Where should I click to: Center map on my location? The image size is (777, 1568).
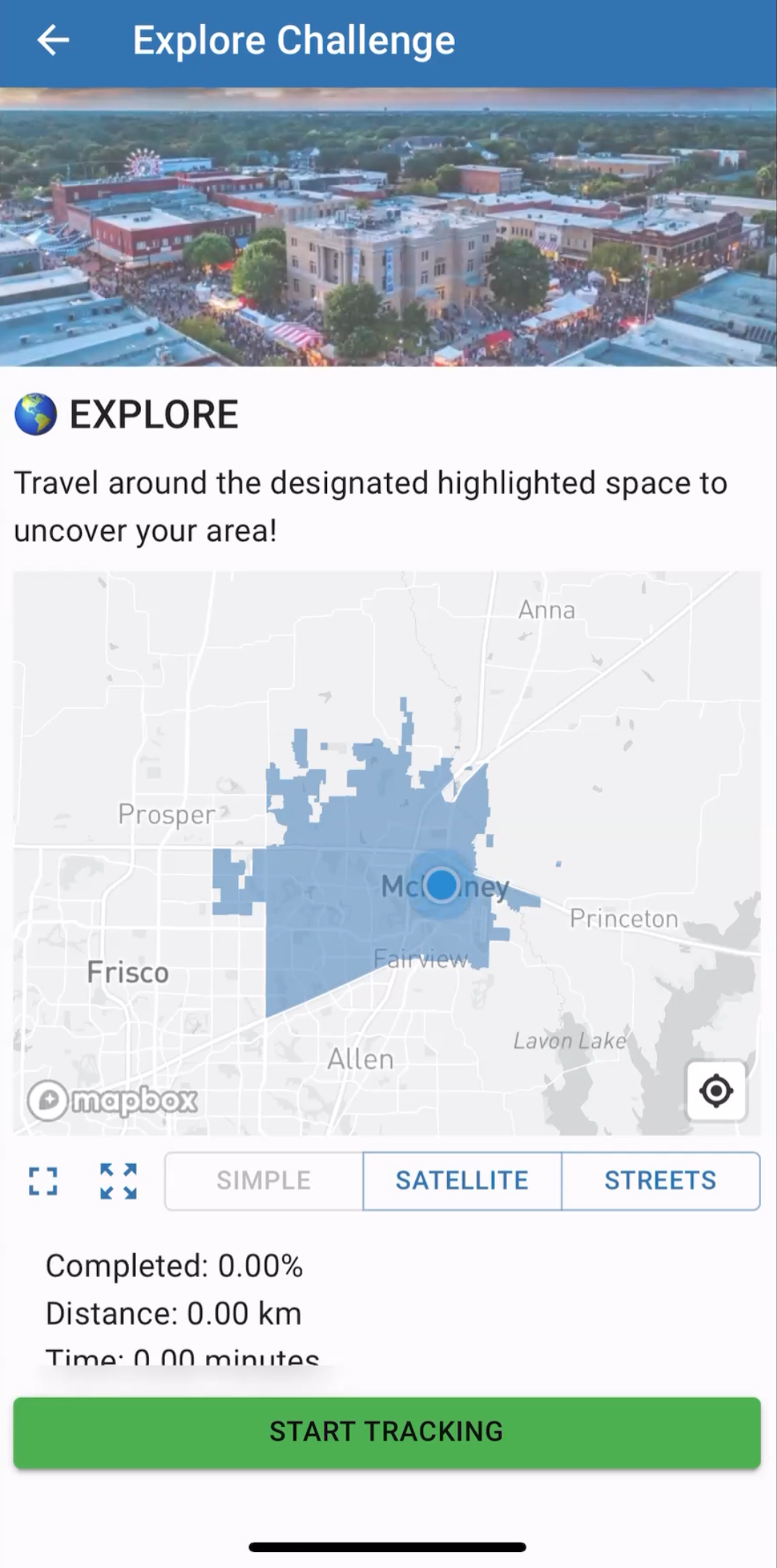pyautogui.click(x=716, y=1090)
